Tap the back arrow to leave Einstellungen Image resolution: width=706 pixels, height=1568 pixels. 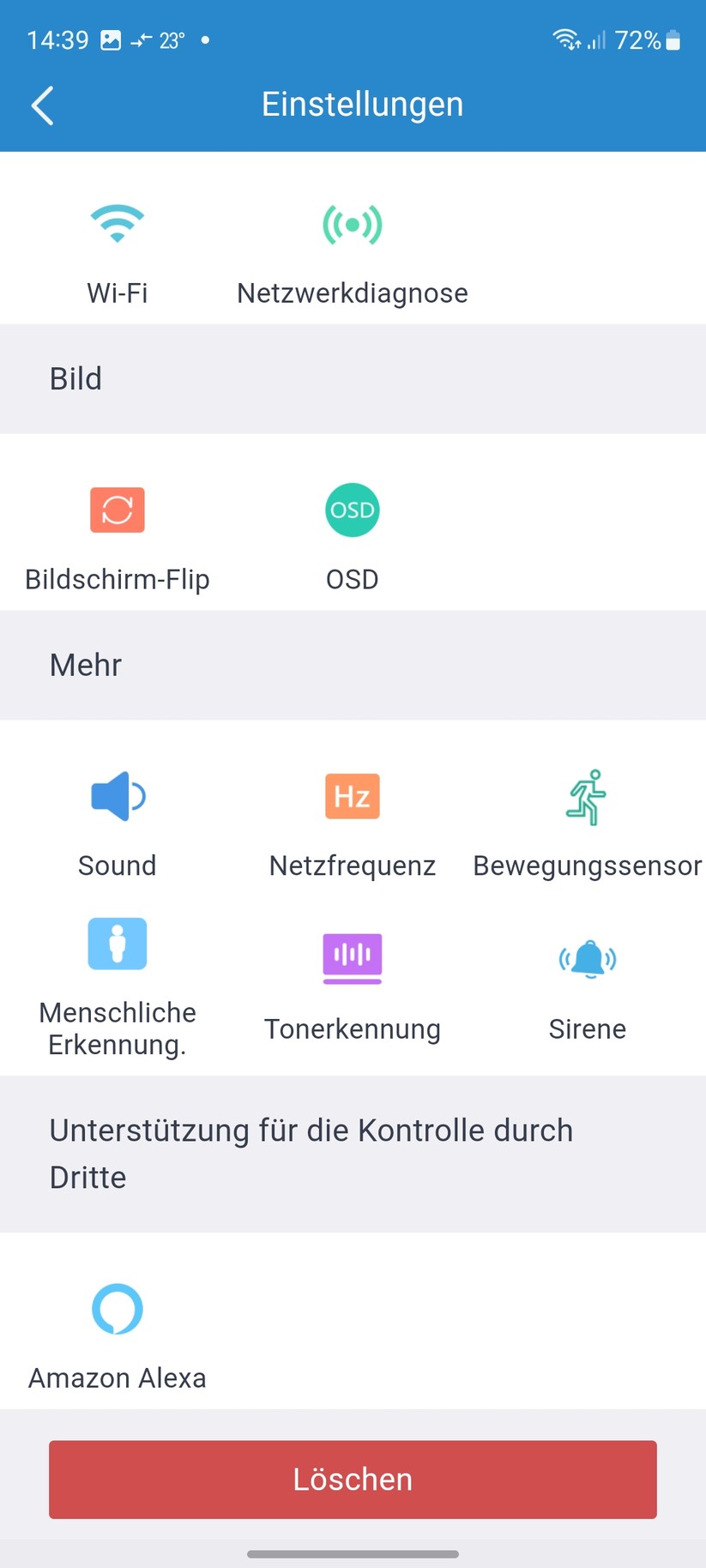[43, 105]
